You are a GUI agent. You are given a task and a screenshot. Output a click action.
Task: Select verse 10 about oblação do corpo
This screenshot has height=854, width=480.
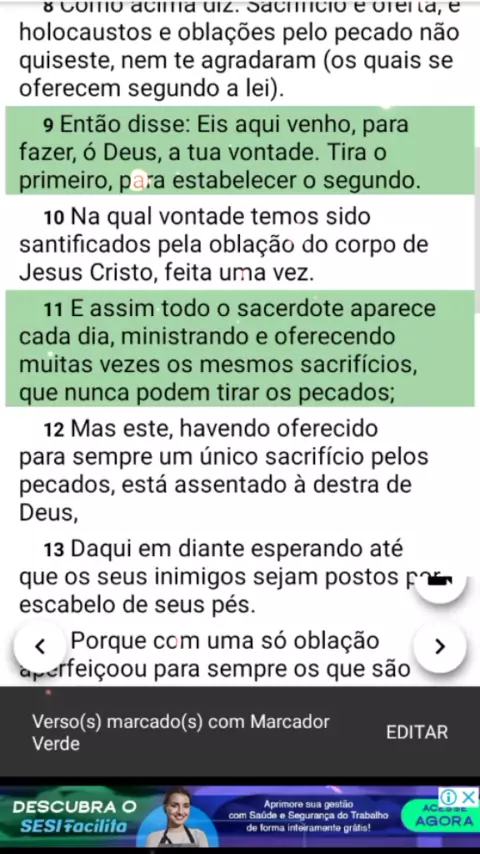point(240,243)
